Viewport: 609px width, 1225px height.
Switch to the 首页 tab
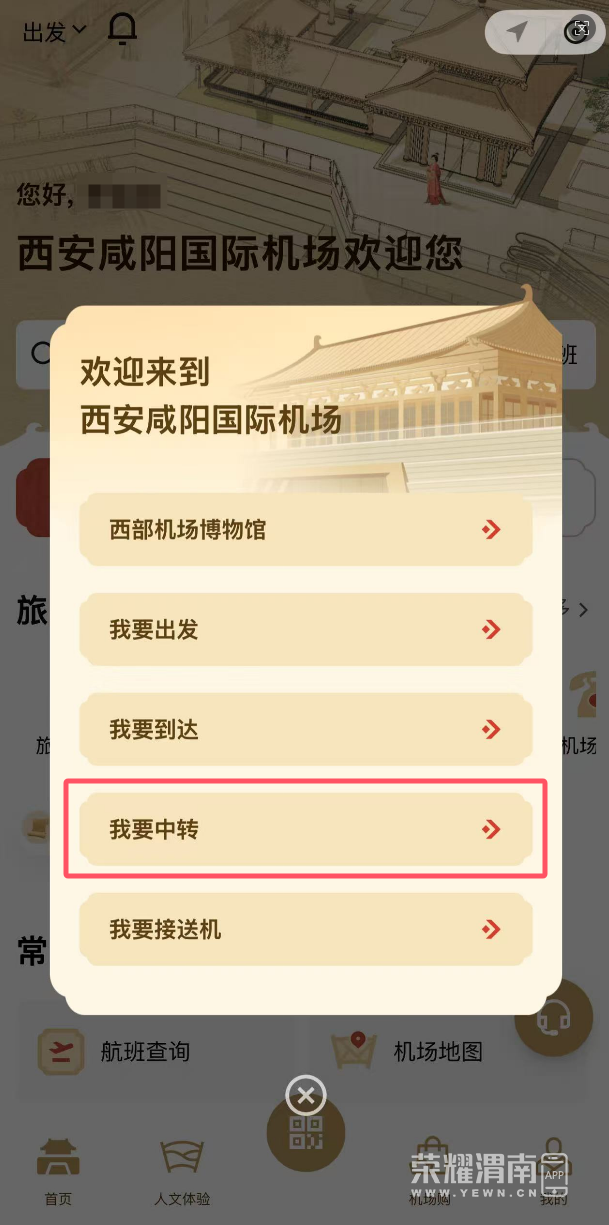[x=57, y=1171]
